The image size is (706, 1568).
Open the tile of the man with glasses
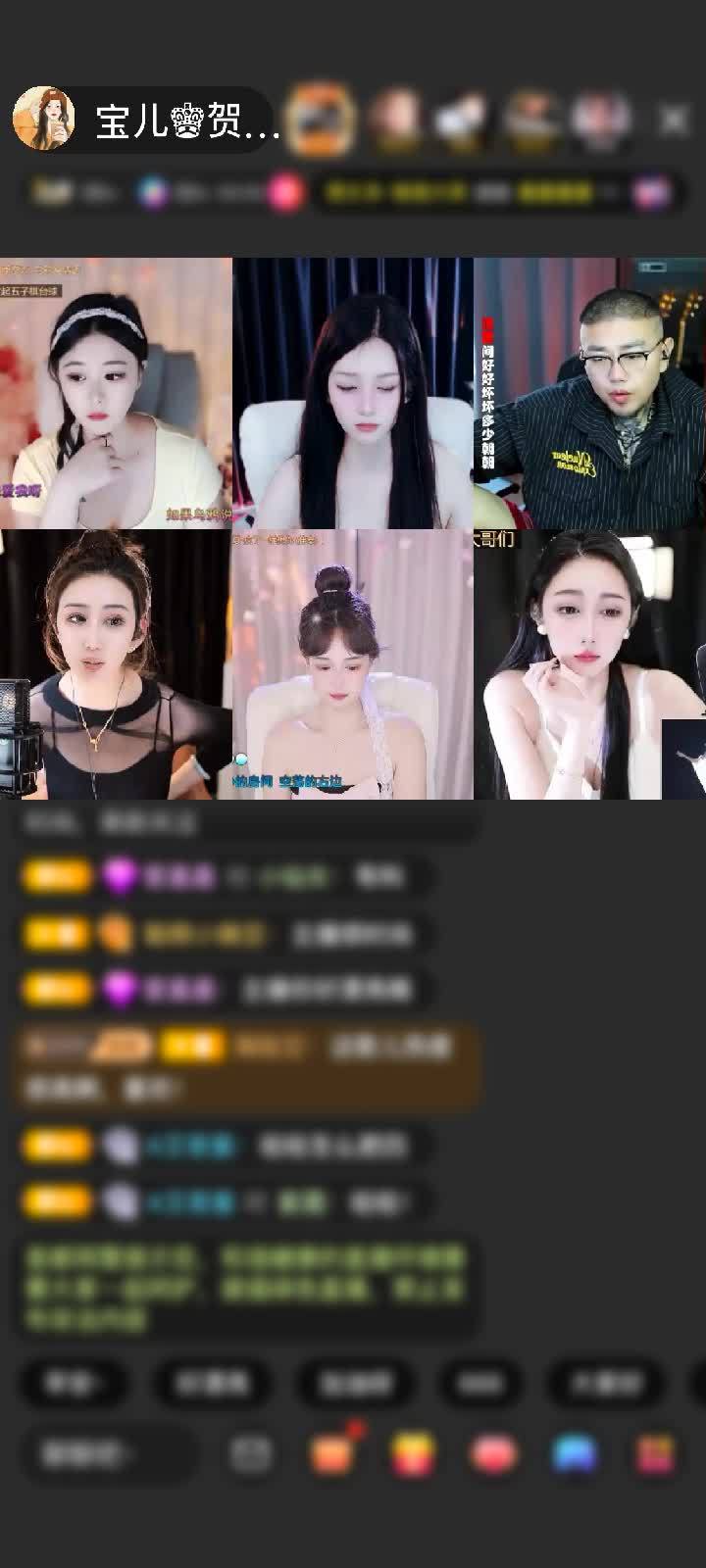click(588, 392)
